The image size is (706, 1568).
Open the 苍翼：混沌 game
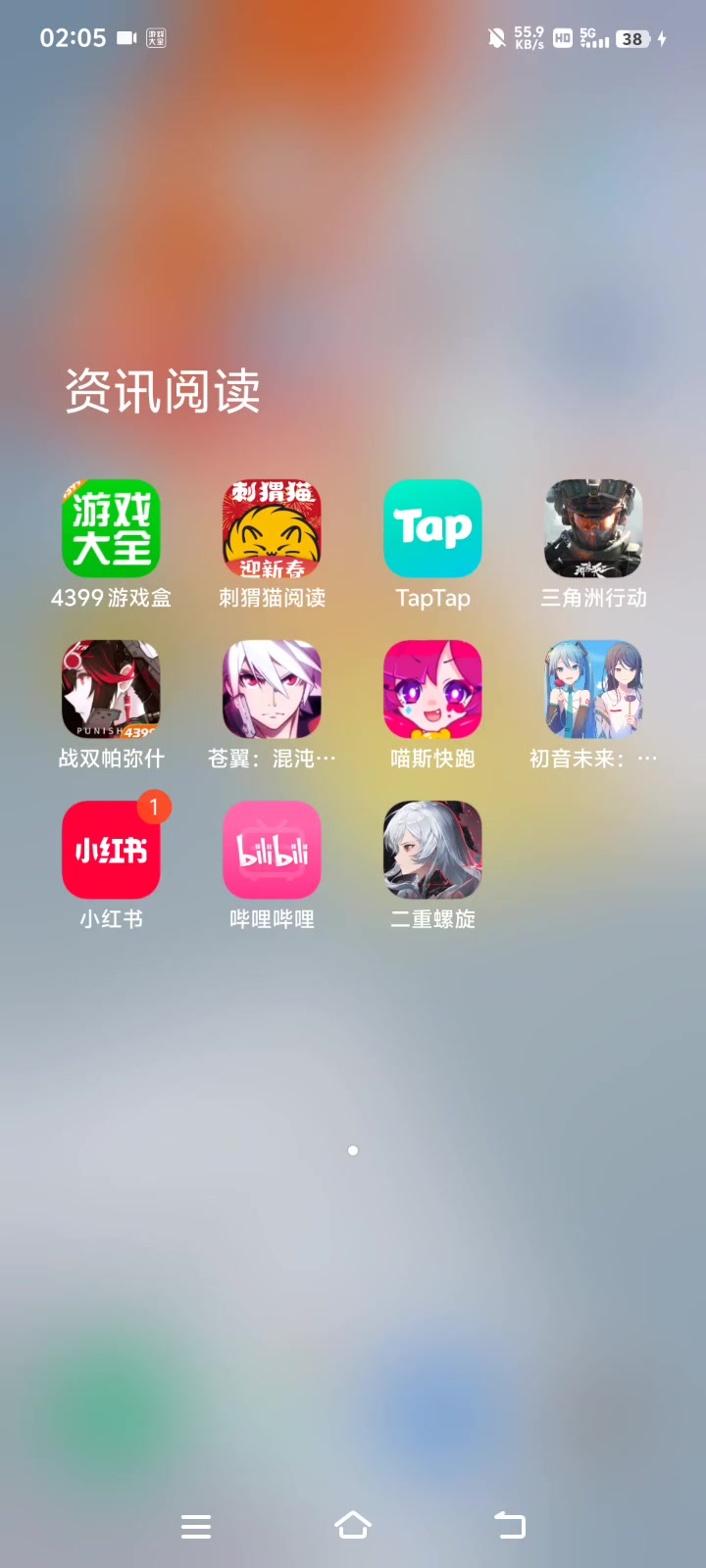point(272,690)
